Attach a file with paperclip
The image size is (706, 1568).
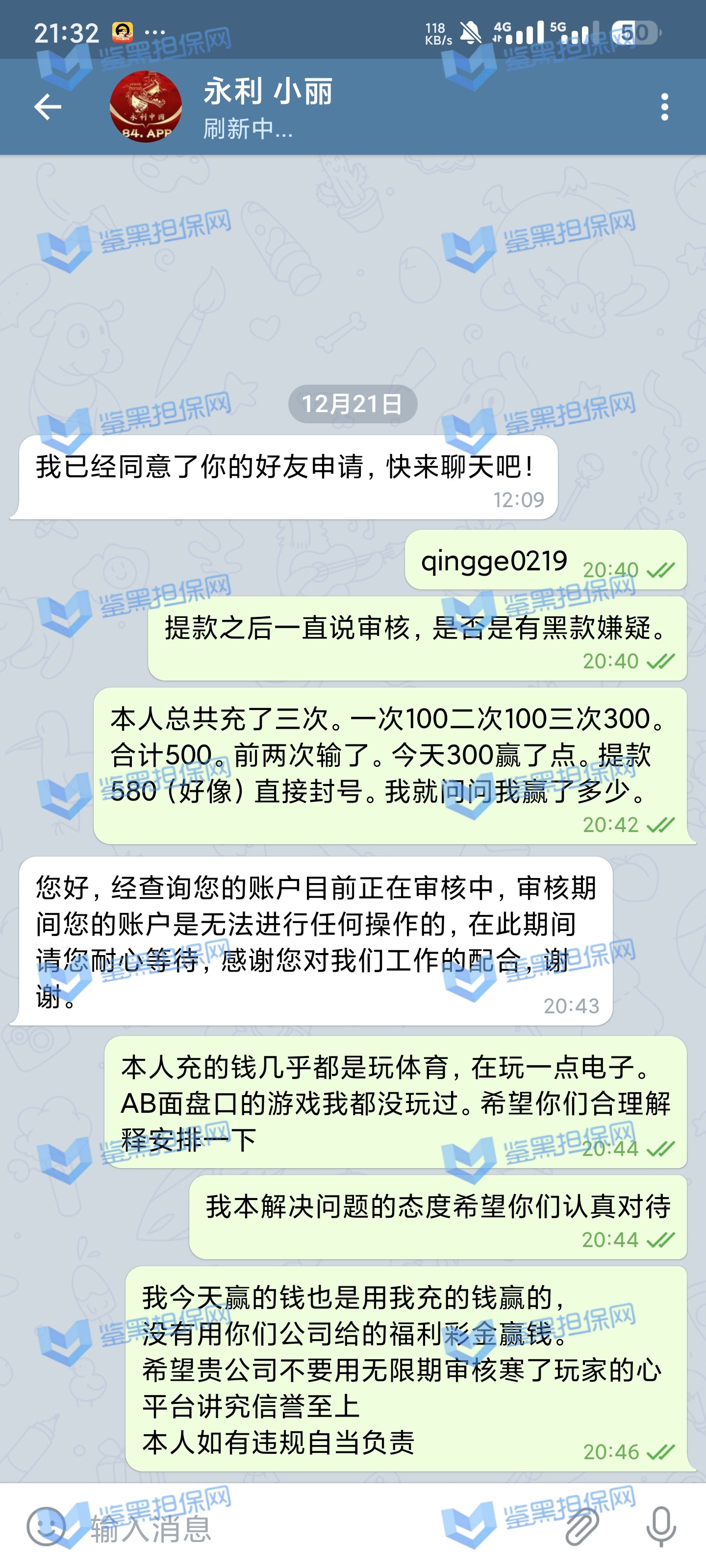click(582, 1527)
